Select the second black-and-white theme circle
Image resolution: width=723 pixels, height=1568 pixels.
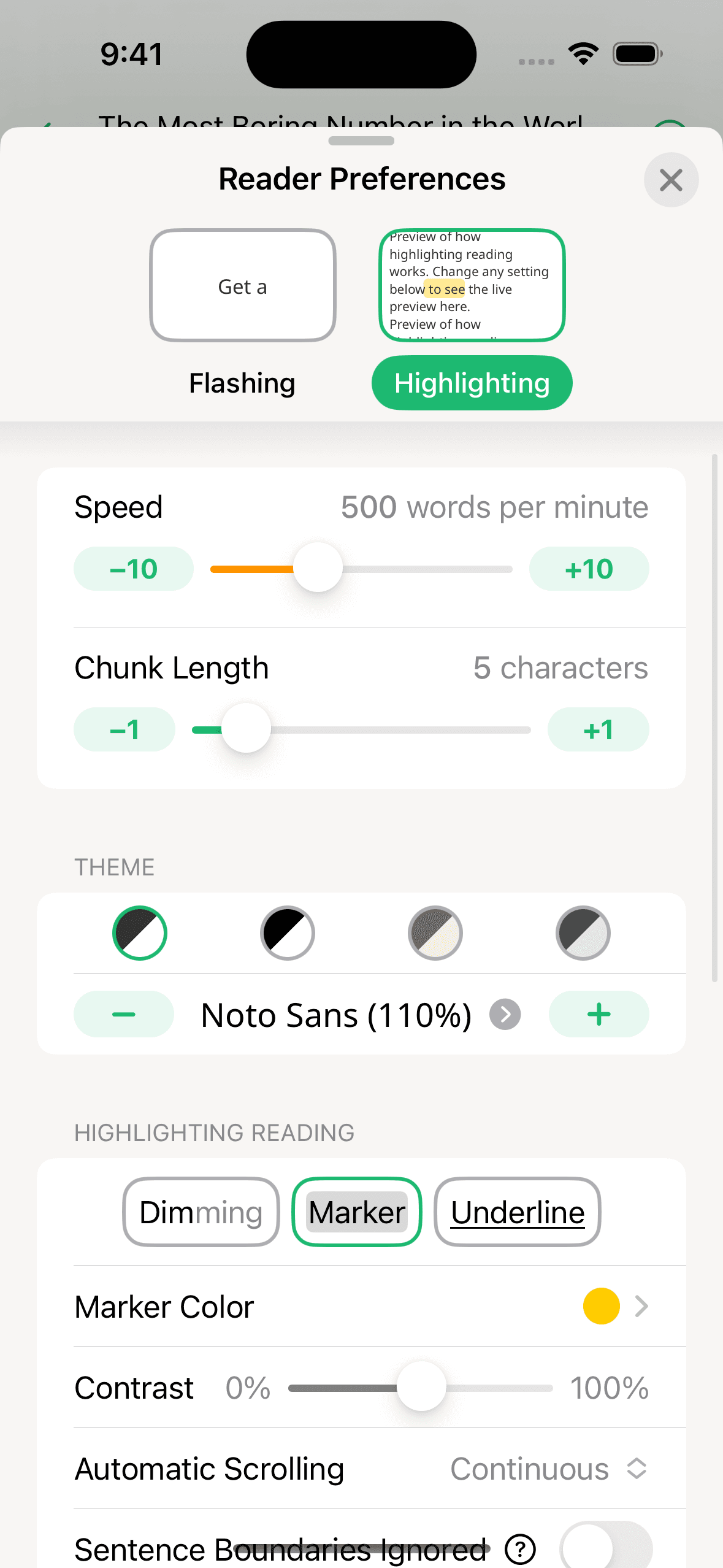click(288, 932)
